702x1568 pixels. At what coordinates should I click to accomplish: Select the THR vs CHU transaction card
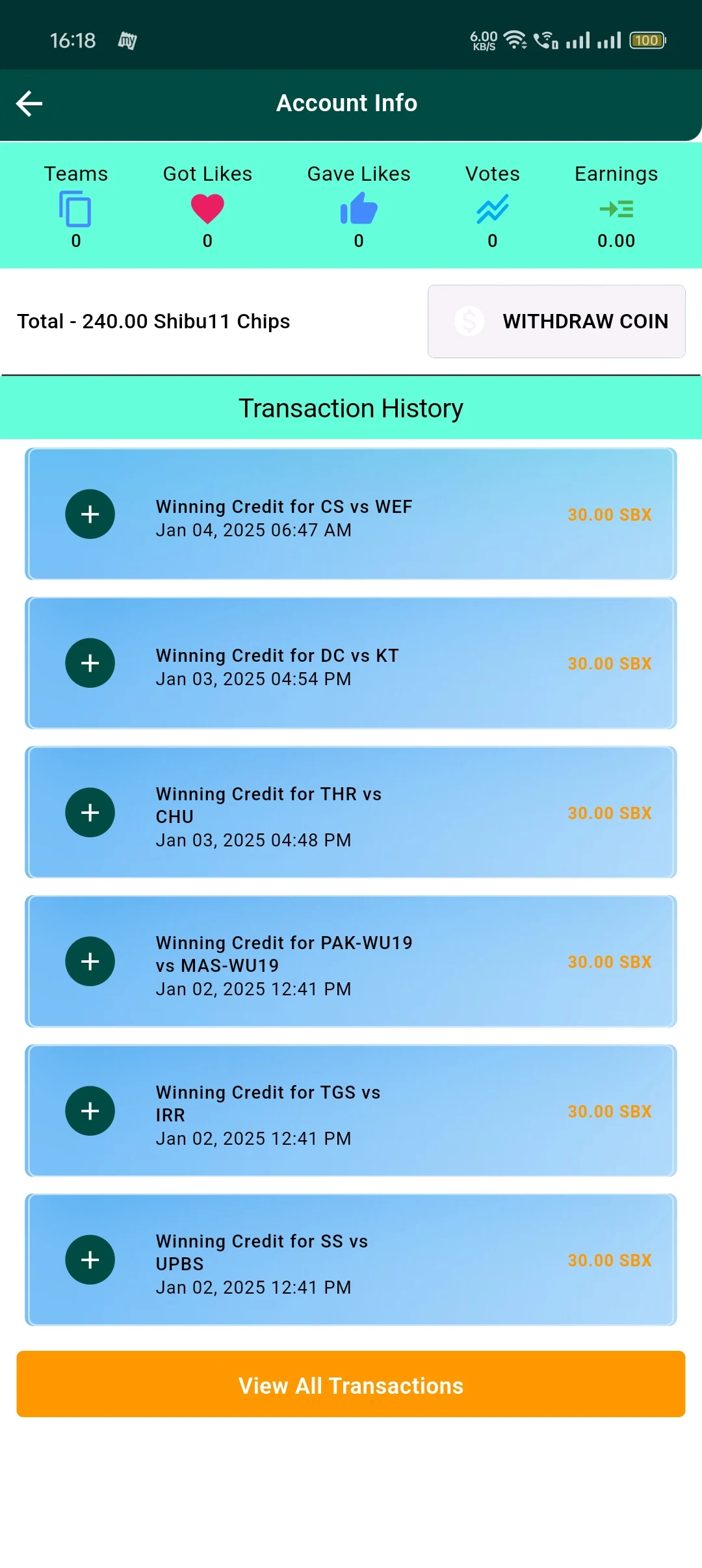pos(351,813)
